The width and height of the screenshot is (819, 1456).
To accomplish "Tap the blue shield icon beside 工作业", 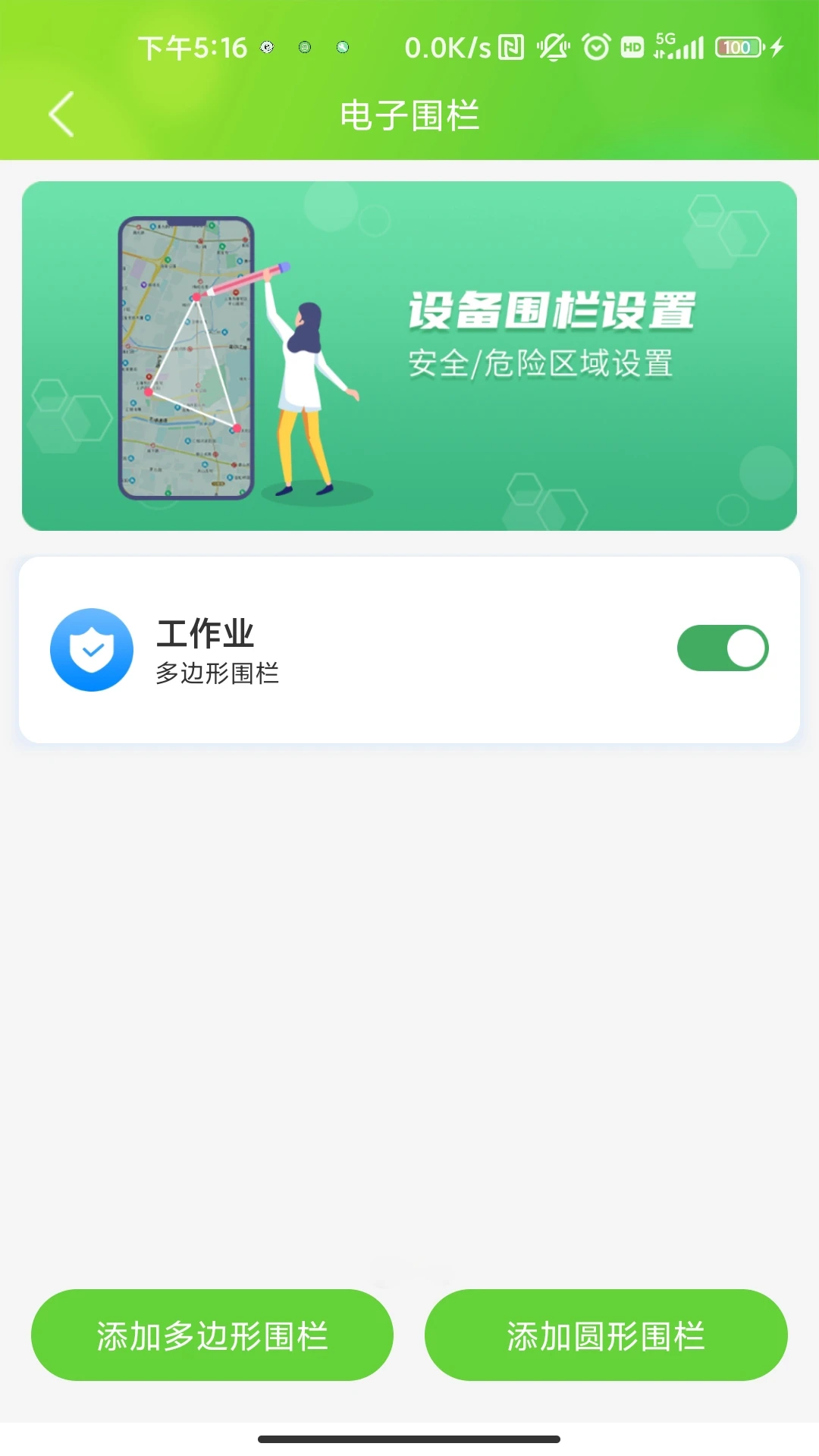I will click(x=92, y=649).
